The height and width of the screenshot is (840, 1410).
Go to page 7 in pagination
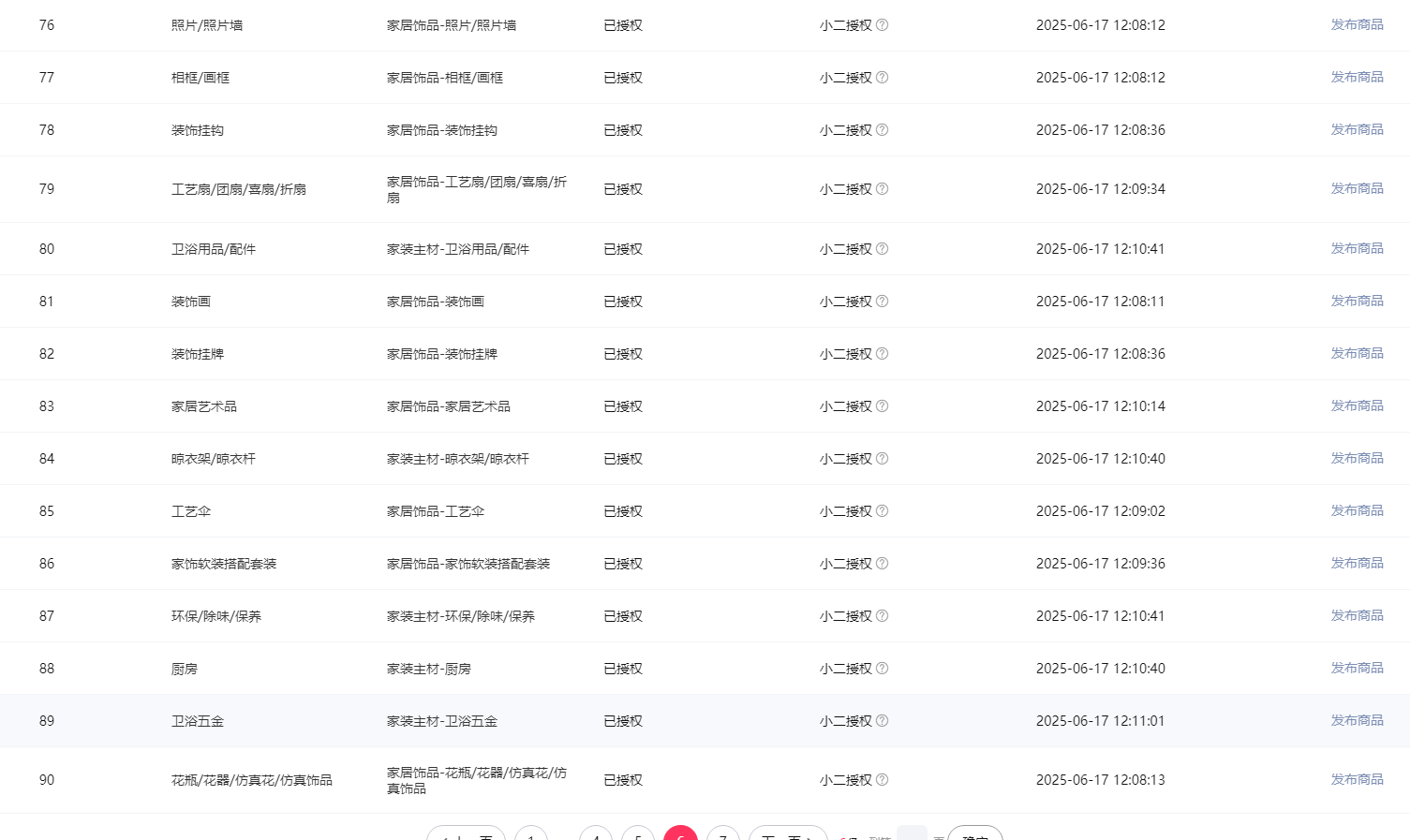coord(722,834)
